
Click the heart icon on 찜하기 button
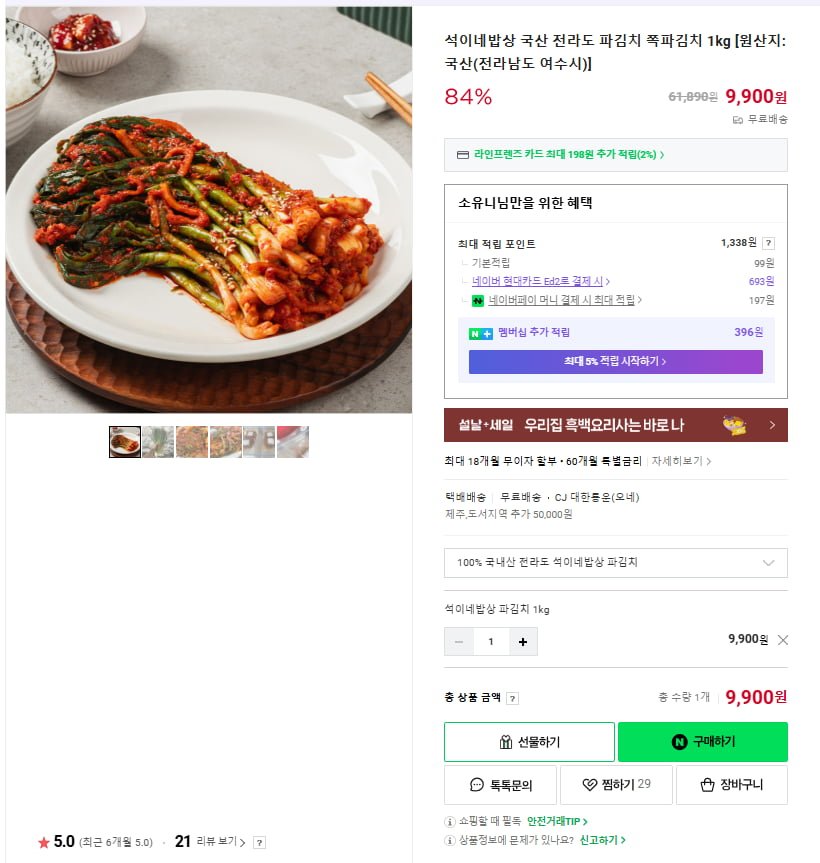point(589,784)
